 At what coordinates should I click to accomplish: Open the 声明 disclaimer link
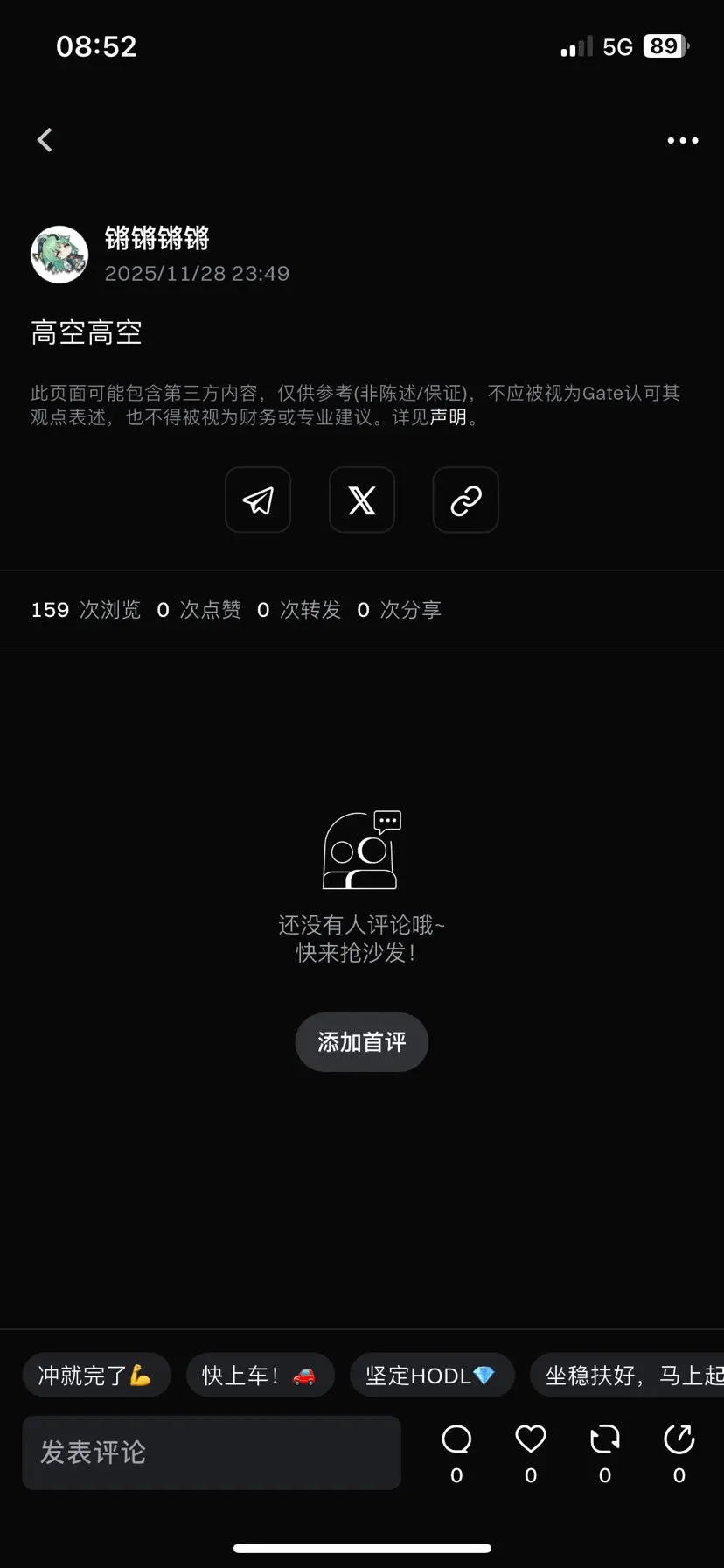(446, 418)
